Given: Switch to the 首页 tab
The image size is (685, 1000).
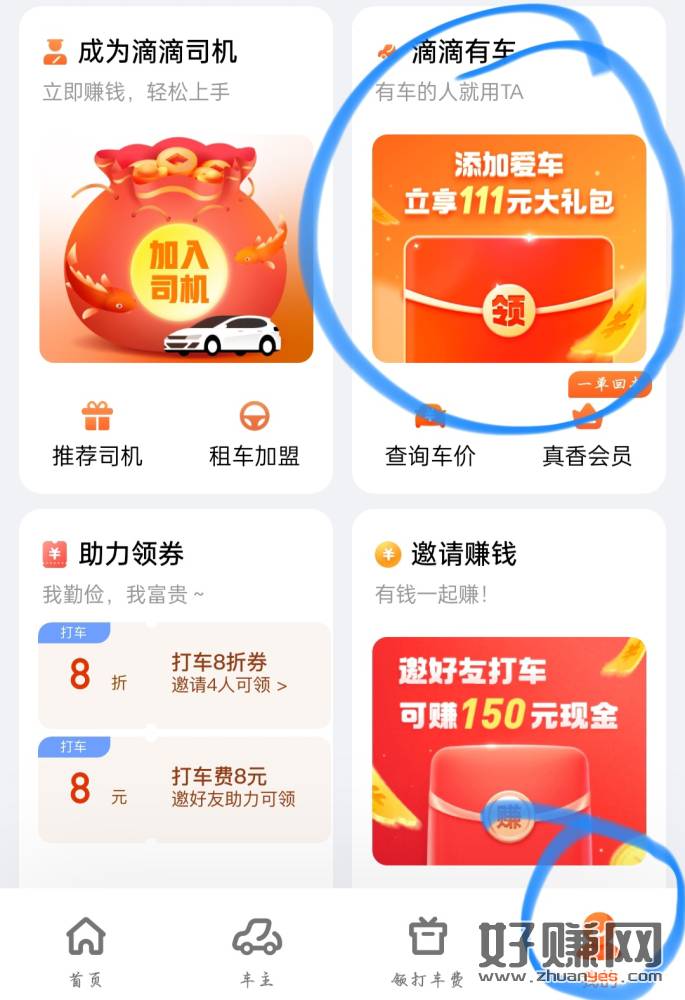Looking at the screenshot, I should (x=85, y=950).
